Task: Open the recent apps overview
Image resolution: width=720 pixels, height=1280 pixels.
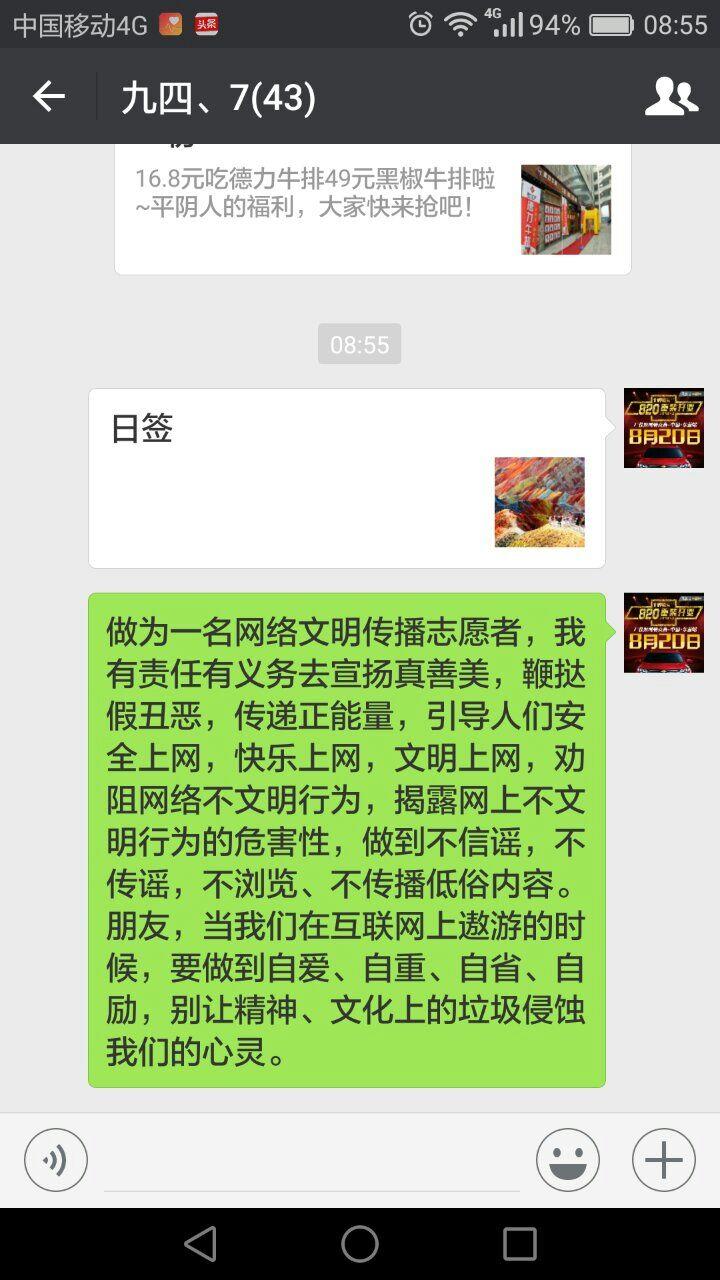Action: (x=519, y=1244)
